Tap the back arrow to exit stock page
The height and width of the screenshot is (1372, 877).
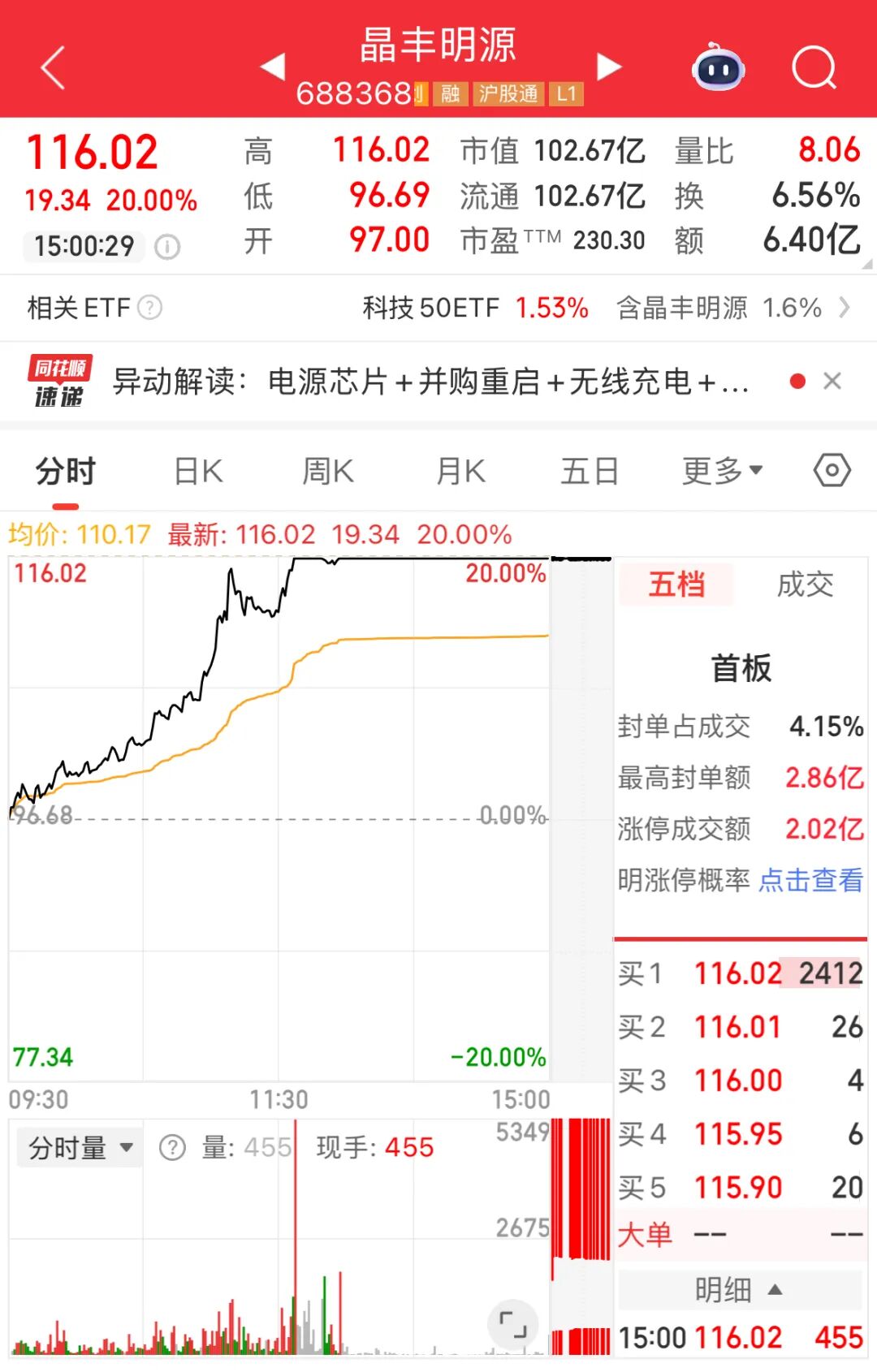(52, 68)
